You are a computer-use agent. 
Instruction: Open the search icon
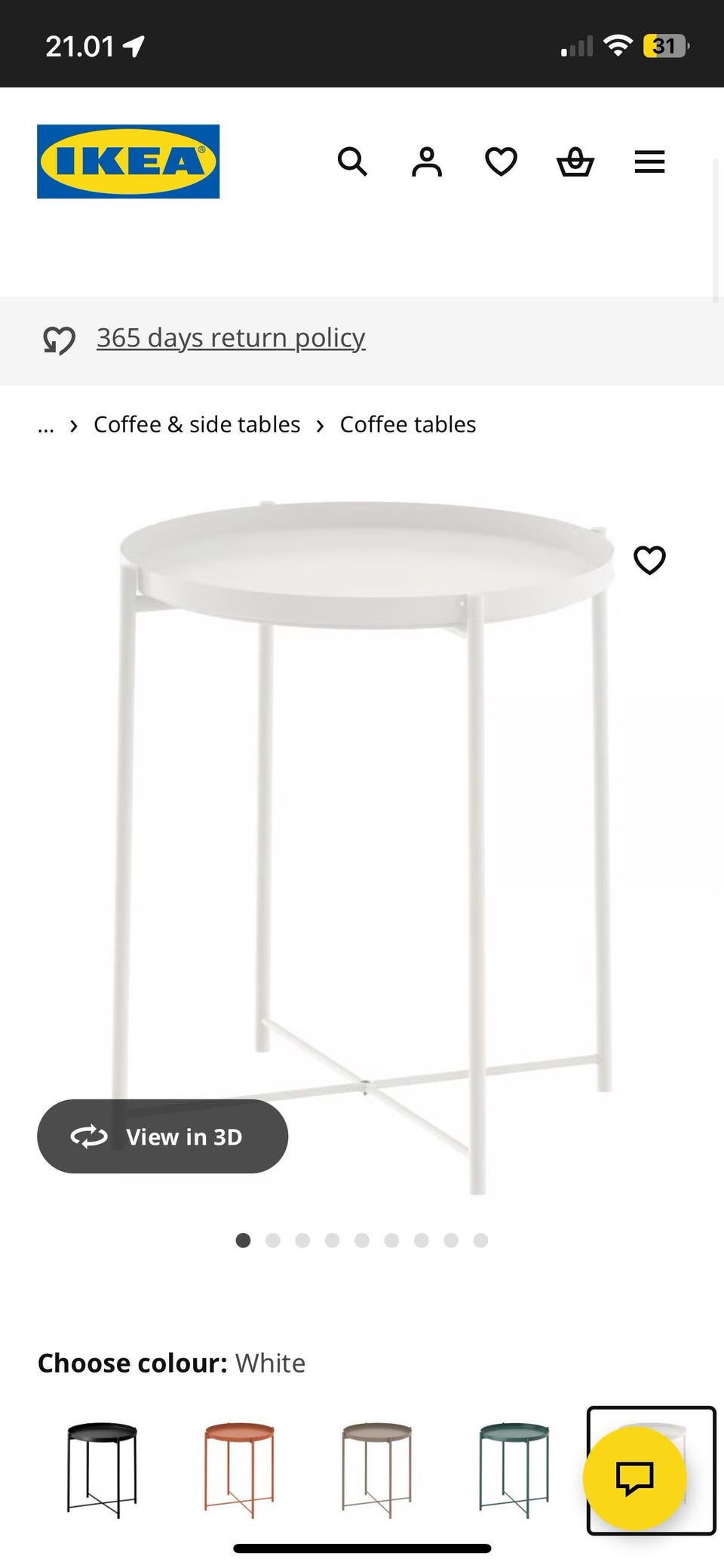point(352,161)
